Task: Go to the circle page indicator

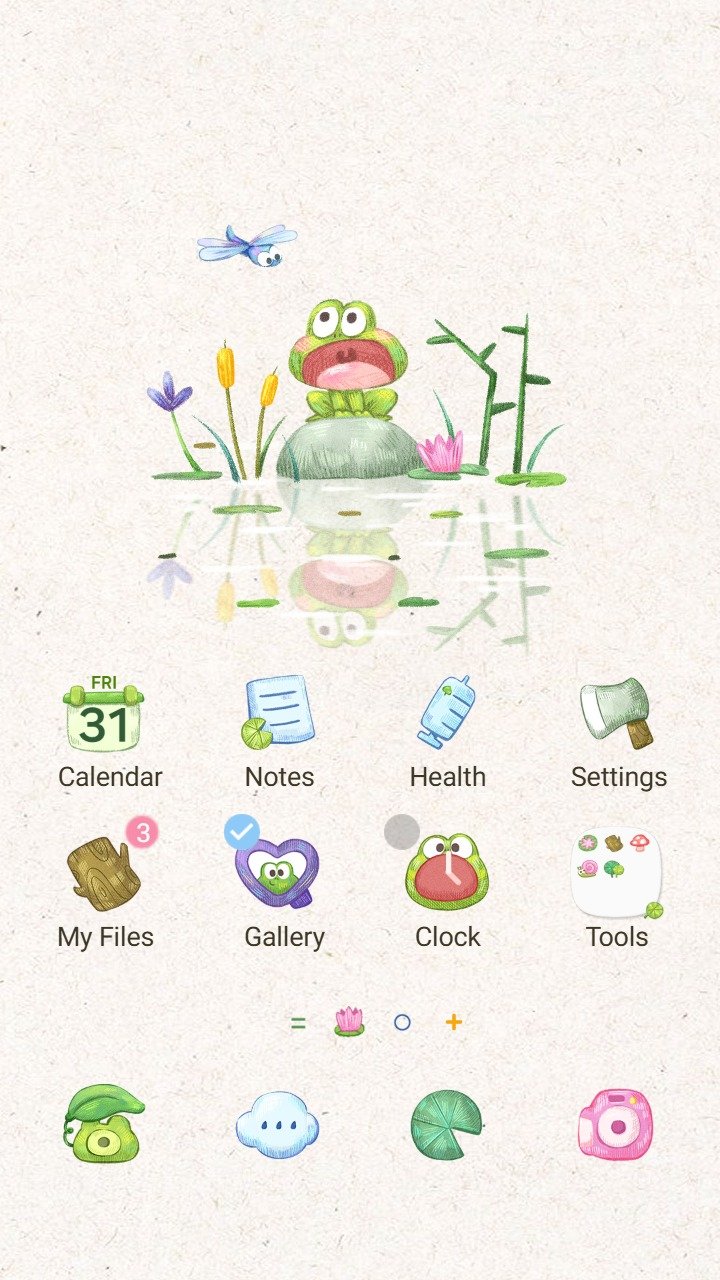Action: click(x=402, y=1022)
